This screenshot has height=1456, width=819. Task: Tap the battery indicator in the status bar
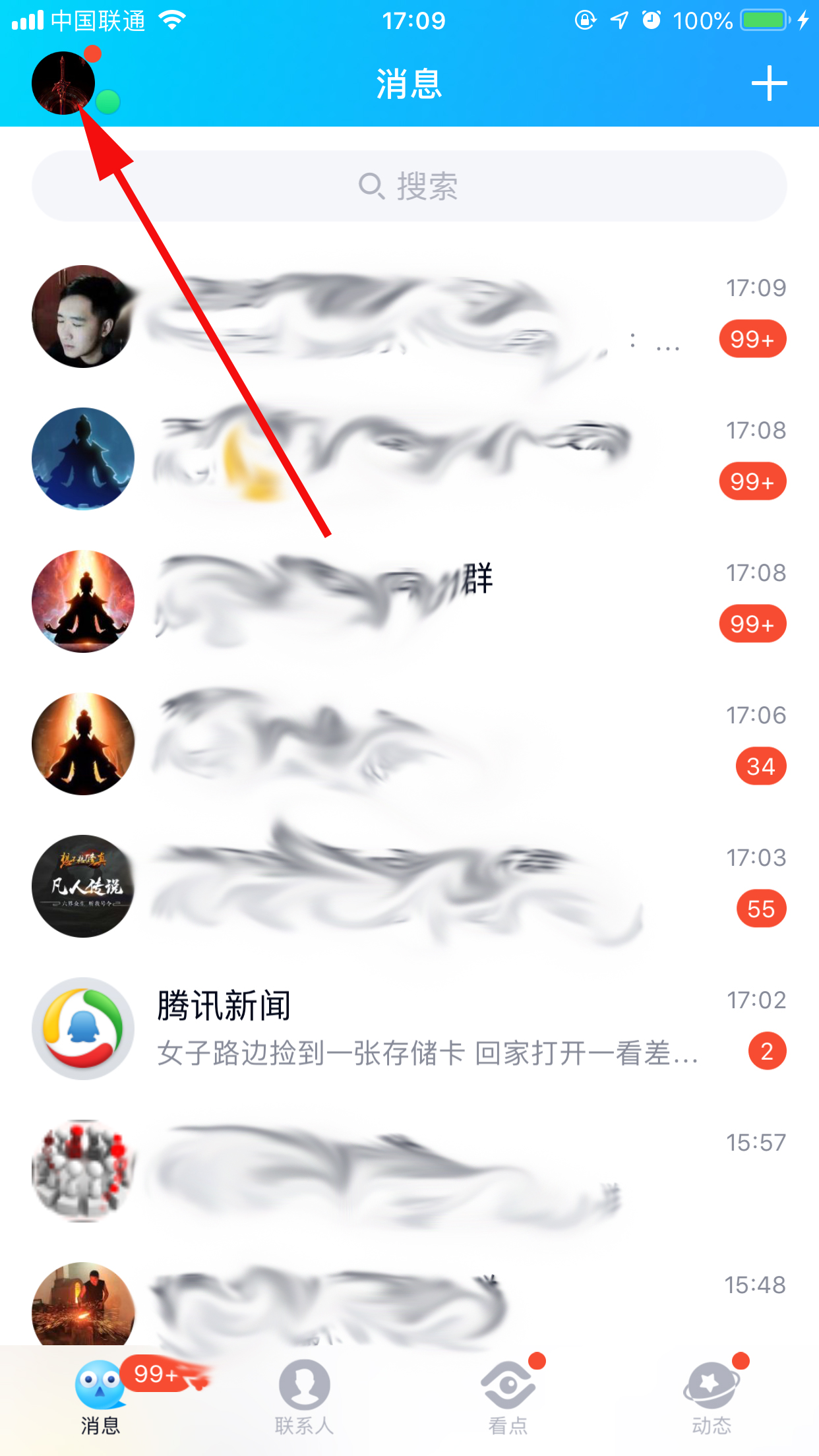point(762,20)
